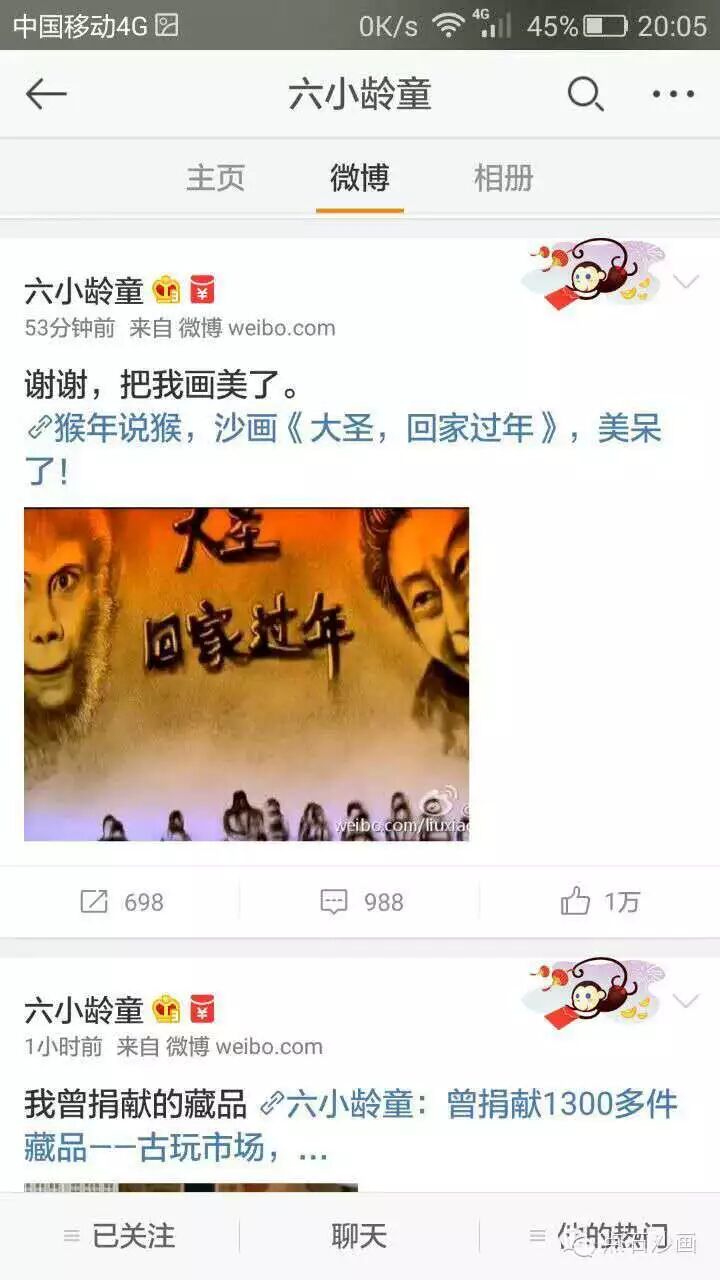Open the 988 comments on the post

click(x=361, y=902)
